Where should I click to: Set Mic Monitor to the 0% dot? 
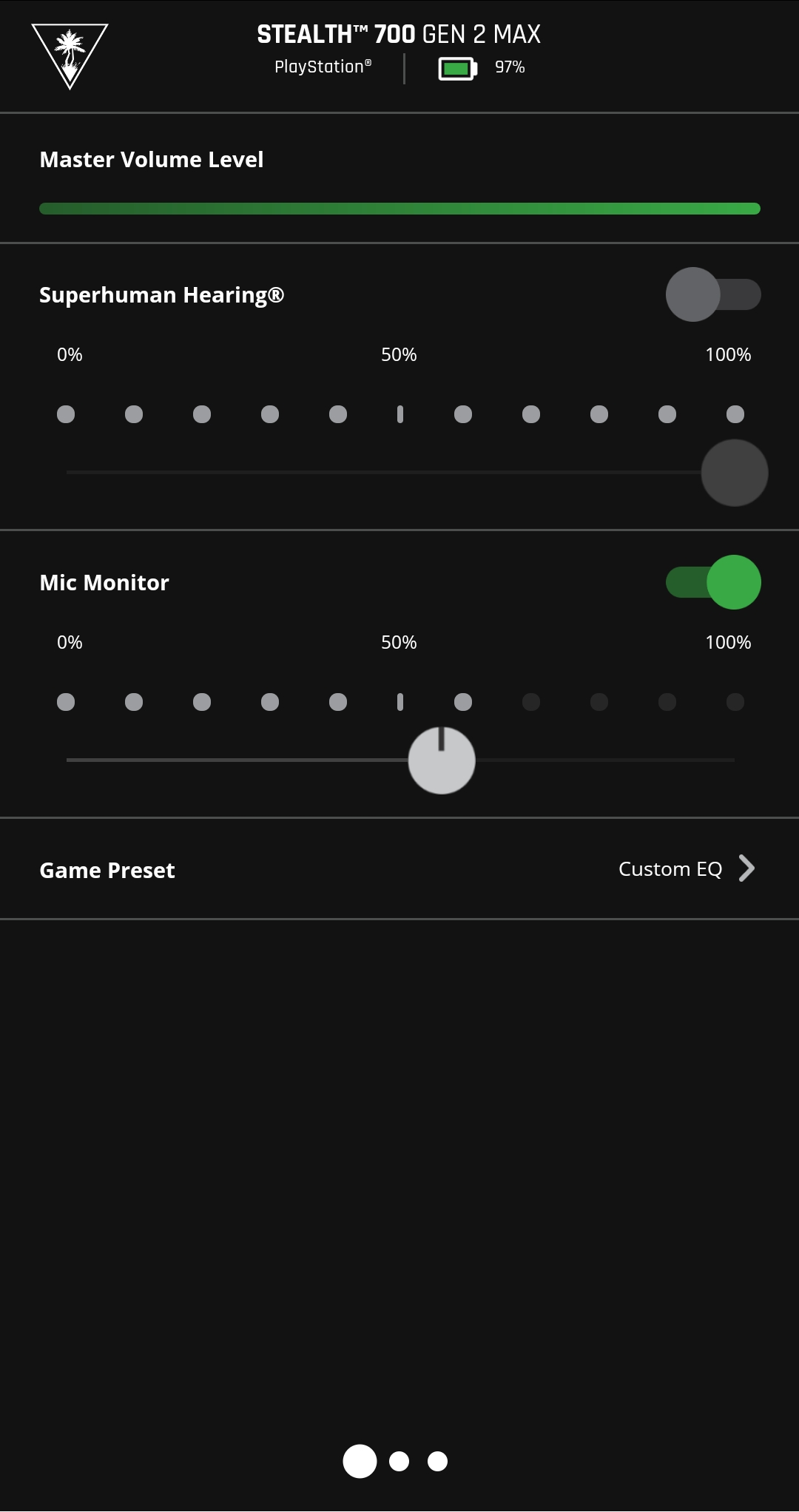tap(66, 702)
